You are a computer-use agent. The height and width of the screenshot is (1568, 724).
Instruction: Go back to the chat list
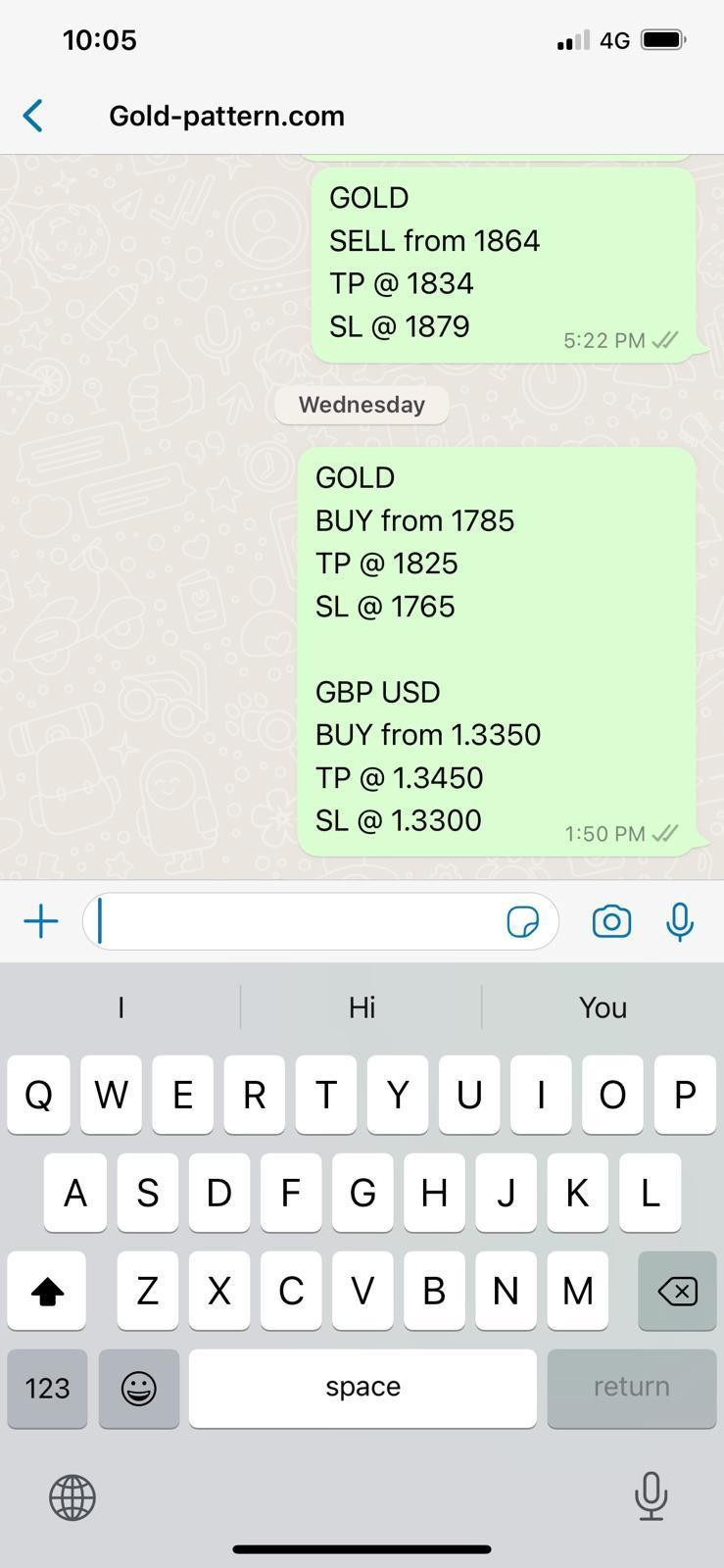(33, 116)
